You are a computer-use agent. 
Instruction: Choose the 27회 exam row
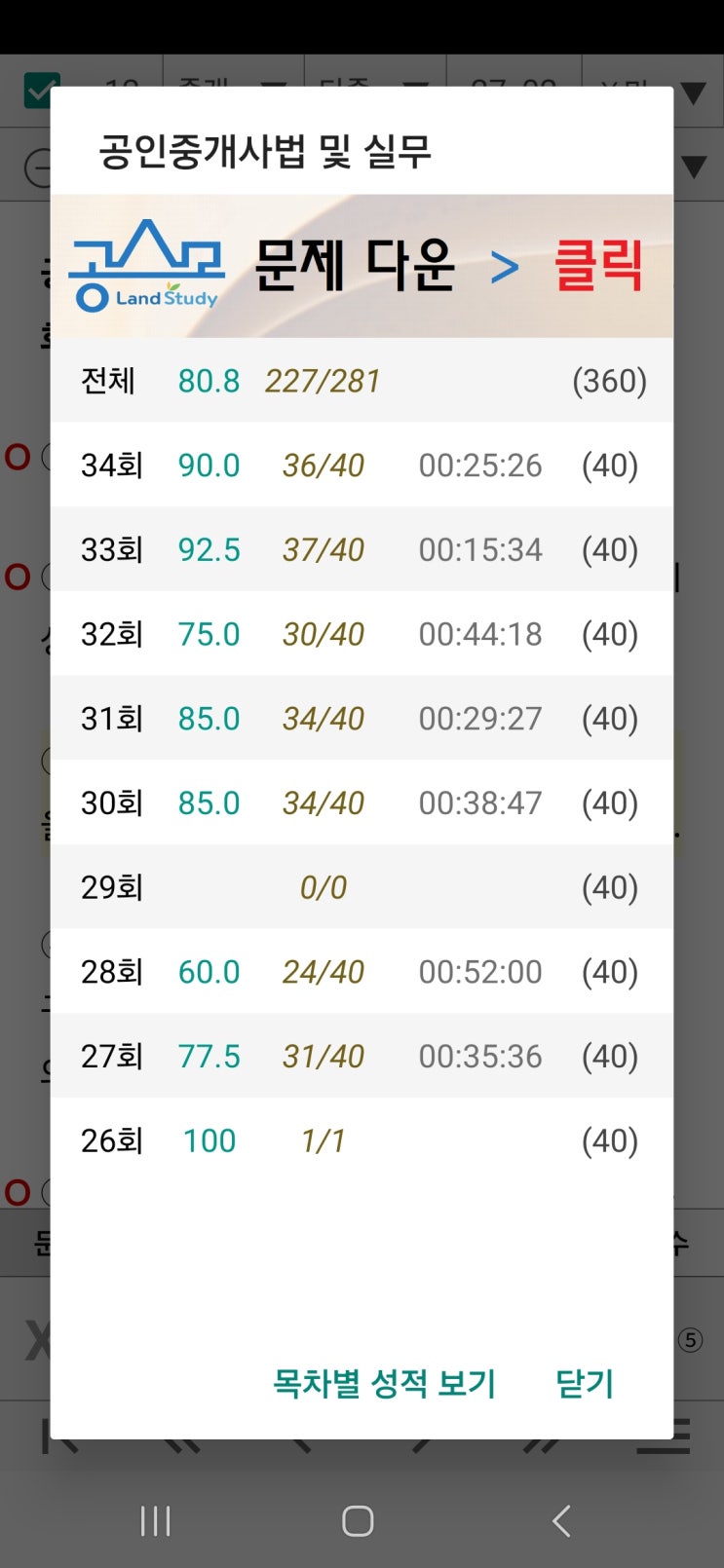[362, 1056]
